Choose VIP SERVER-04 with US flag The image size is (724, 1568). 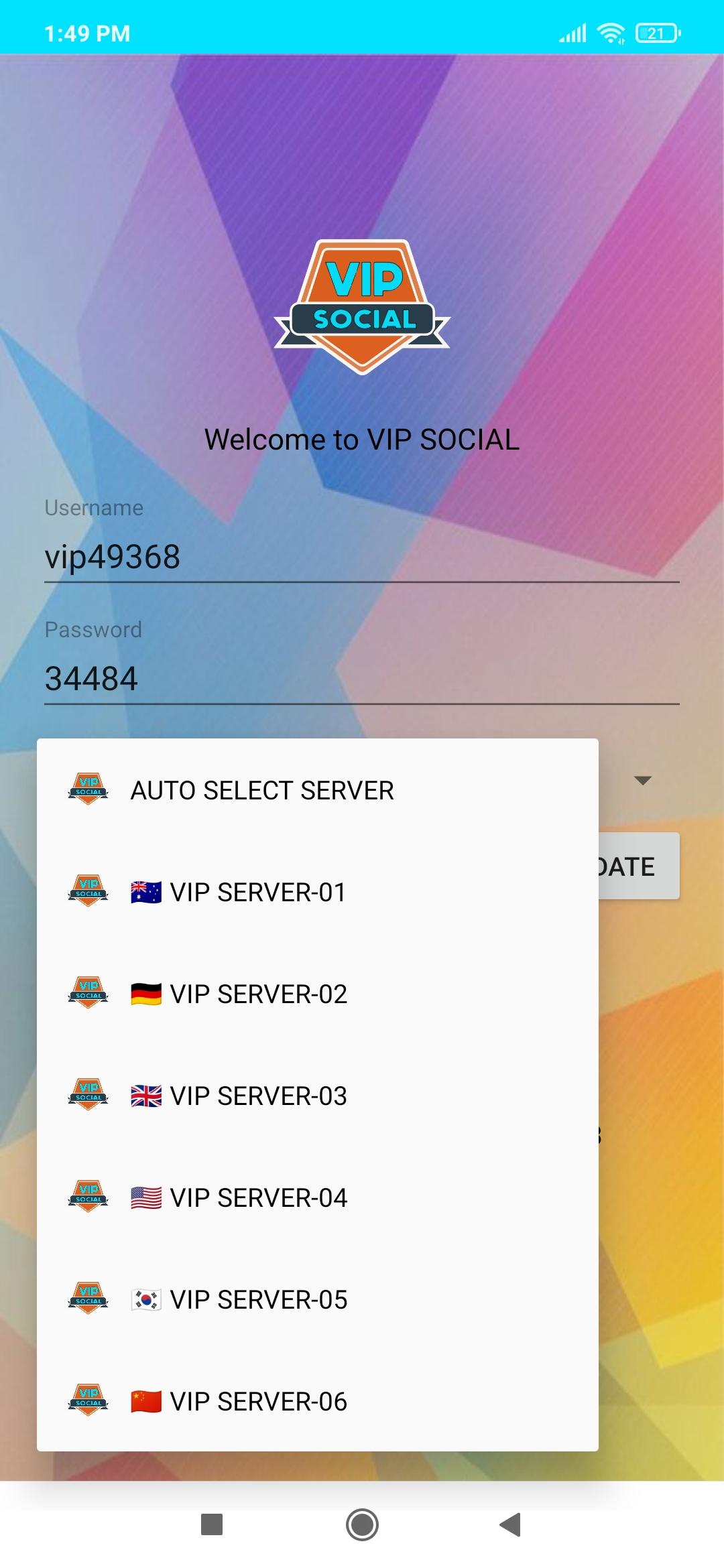click(x=317, y=1197)
